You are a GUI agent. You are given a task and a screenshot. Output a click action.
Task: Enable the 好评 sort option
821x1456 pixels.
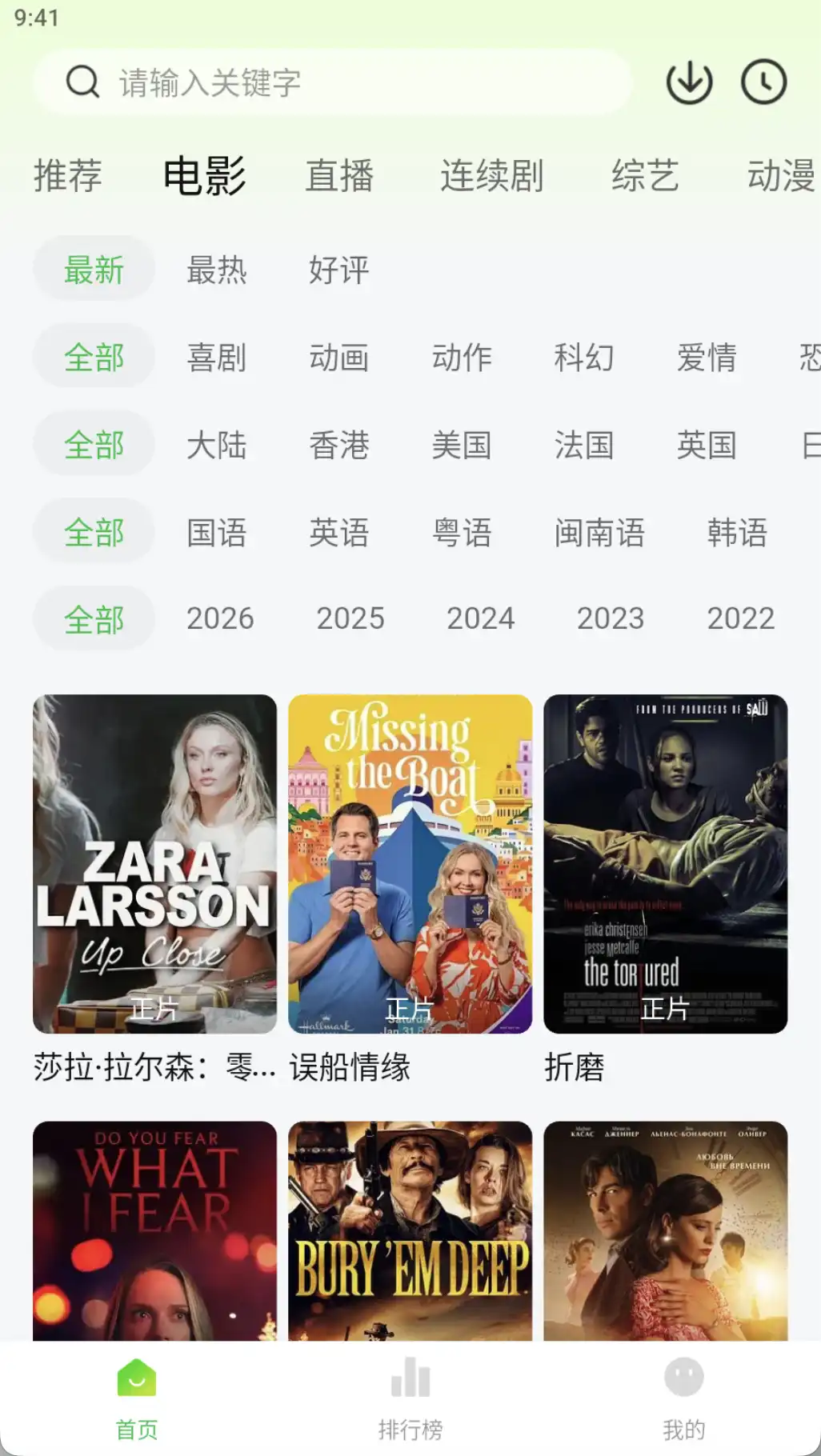[x=337, y=270]
